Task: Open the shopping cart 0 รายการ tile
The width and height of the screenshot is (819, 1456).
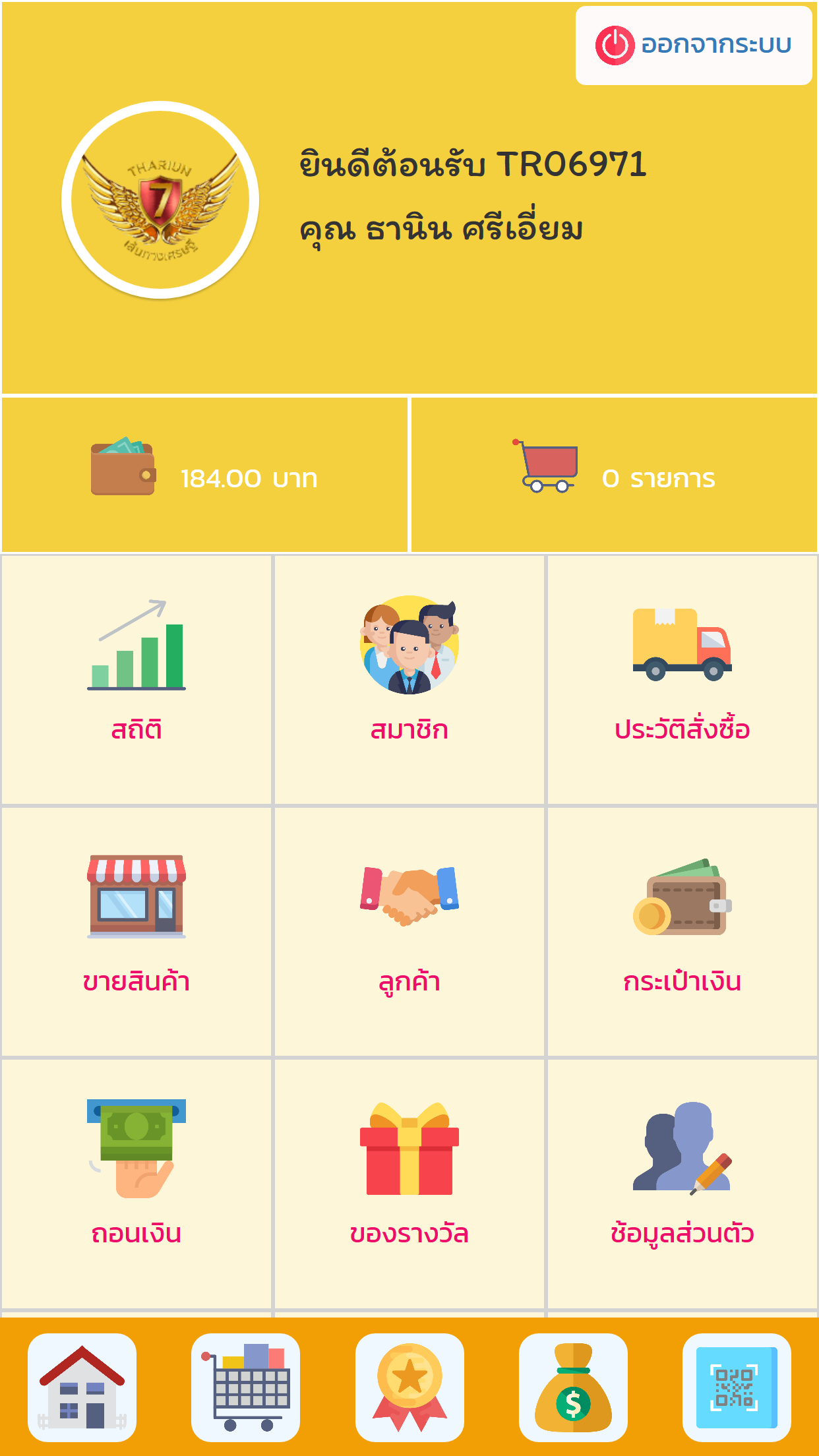Action: [x=614, y=475]
